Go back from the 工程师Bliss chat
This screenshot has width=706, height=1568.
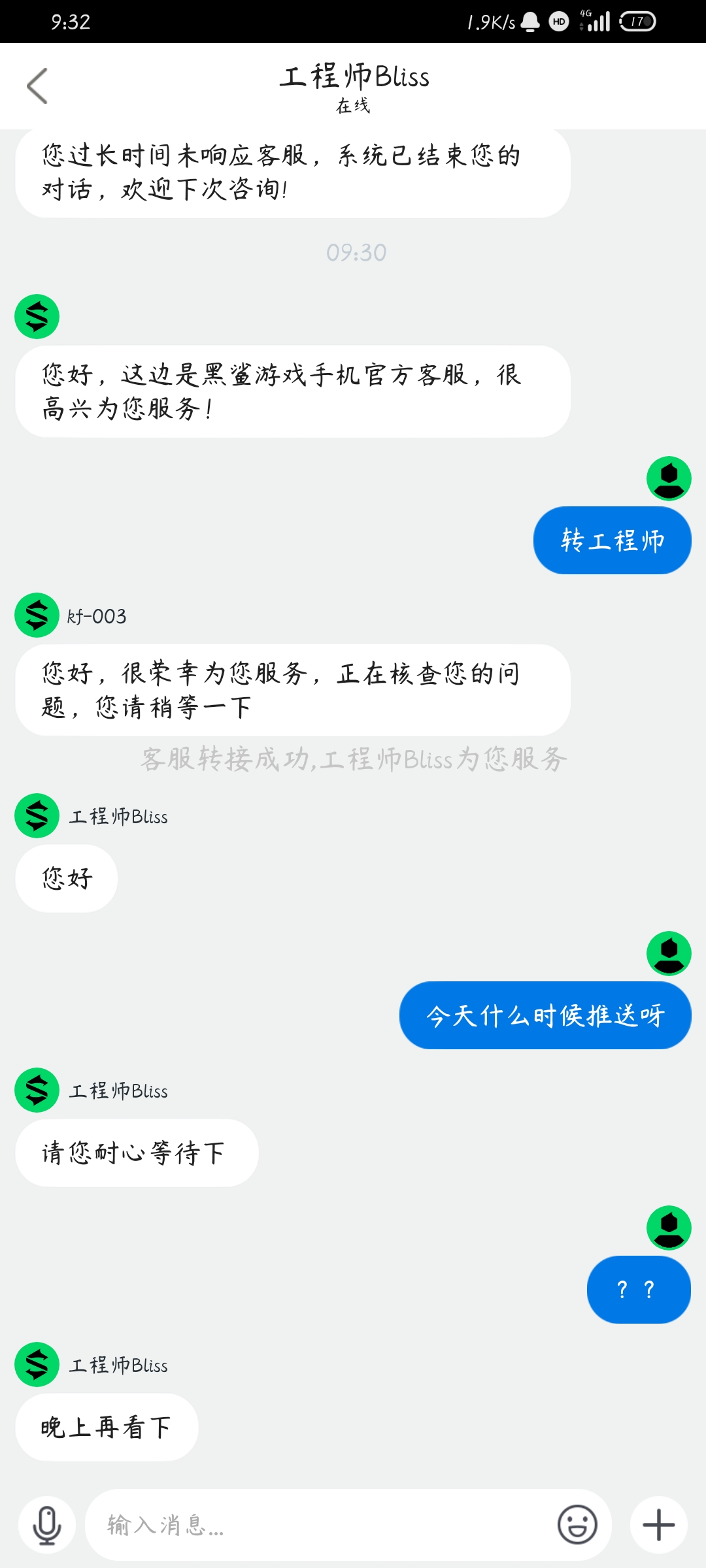pos(37,86)
